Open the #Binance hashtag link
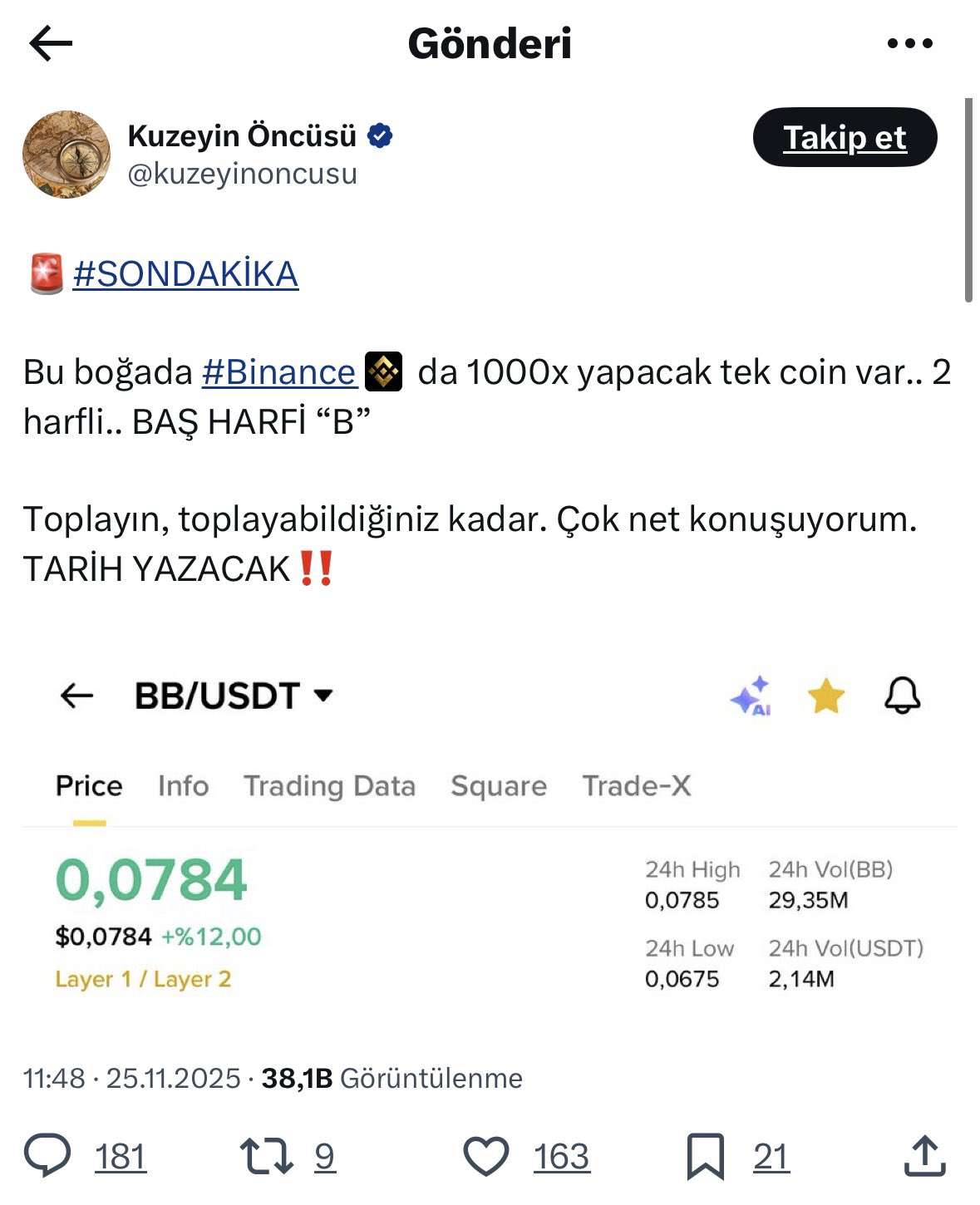The height and width of the screenshot is (1205, 980). coord(278,371)
